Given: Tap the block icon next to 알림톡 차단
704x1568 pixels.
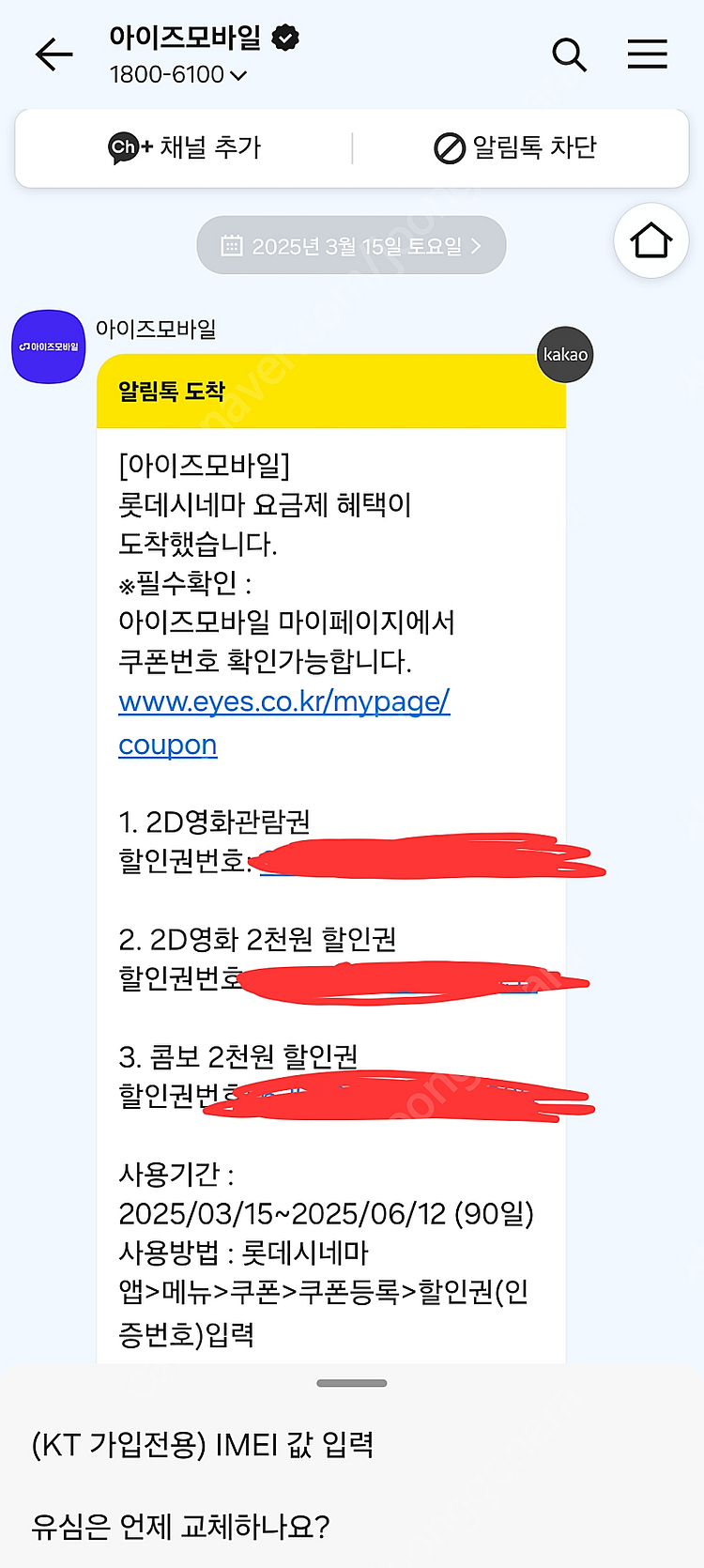Looking at the screenshot, I should click(450, 147).
